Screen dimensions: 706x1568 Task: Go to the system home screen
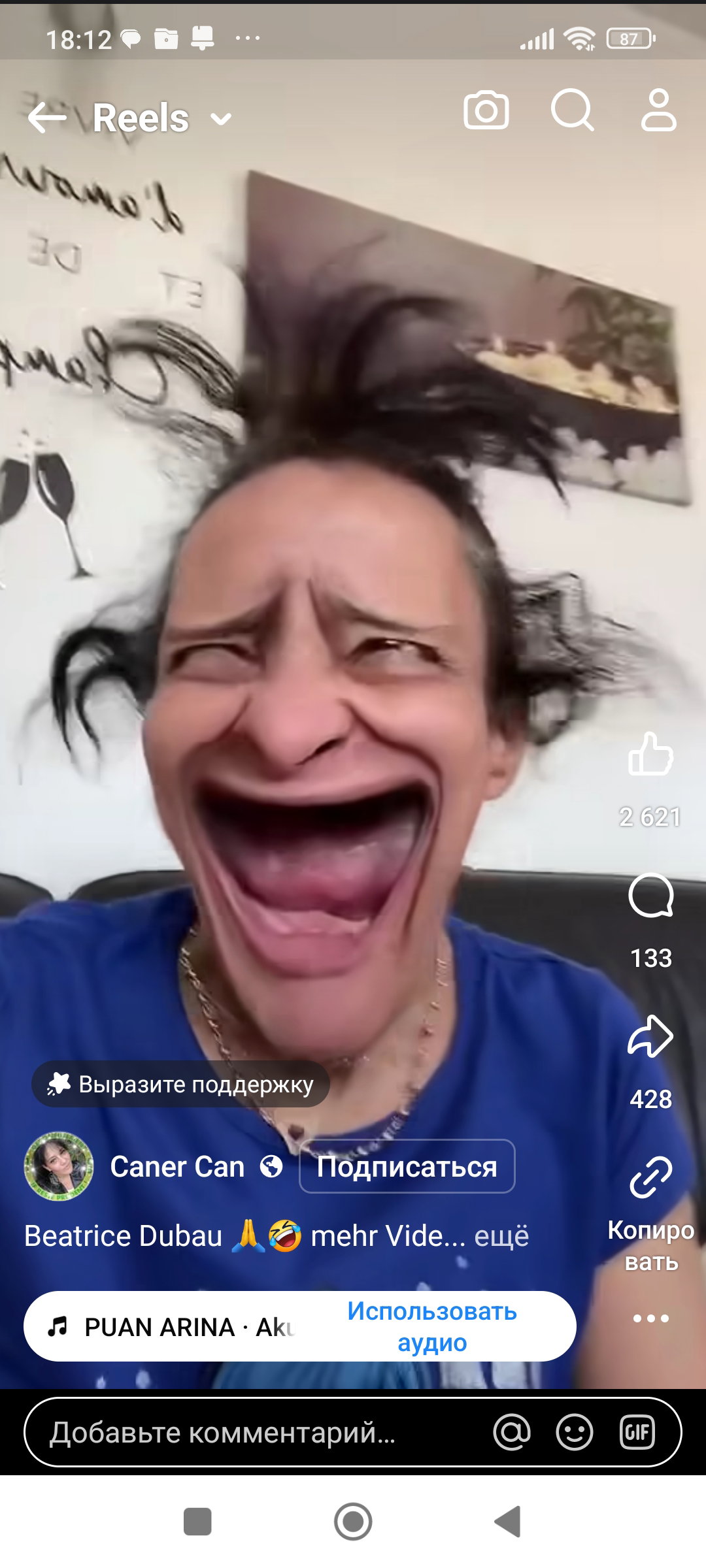tap(353, 1522)
